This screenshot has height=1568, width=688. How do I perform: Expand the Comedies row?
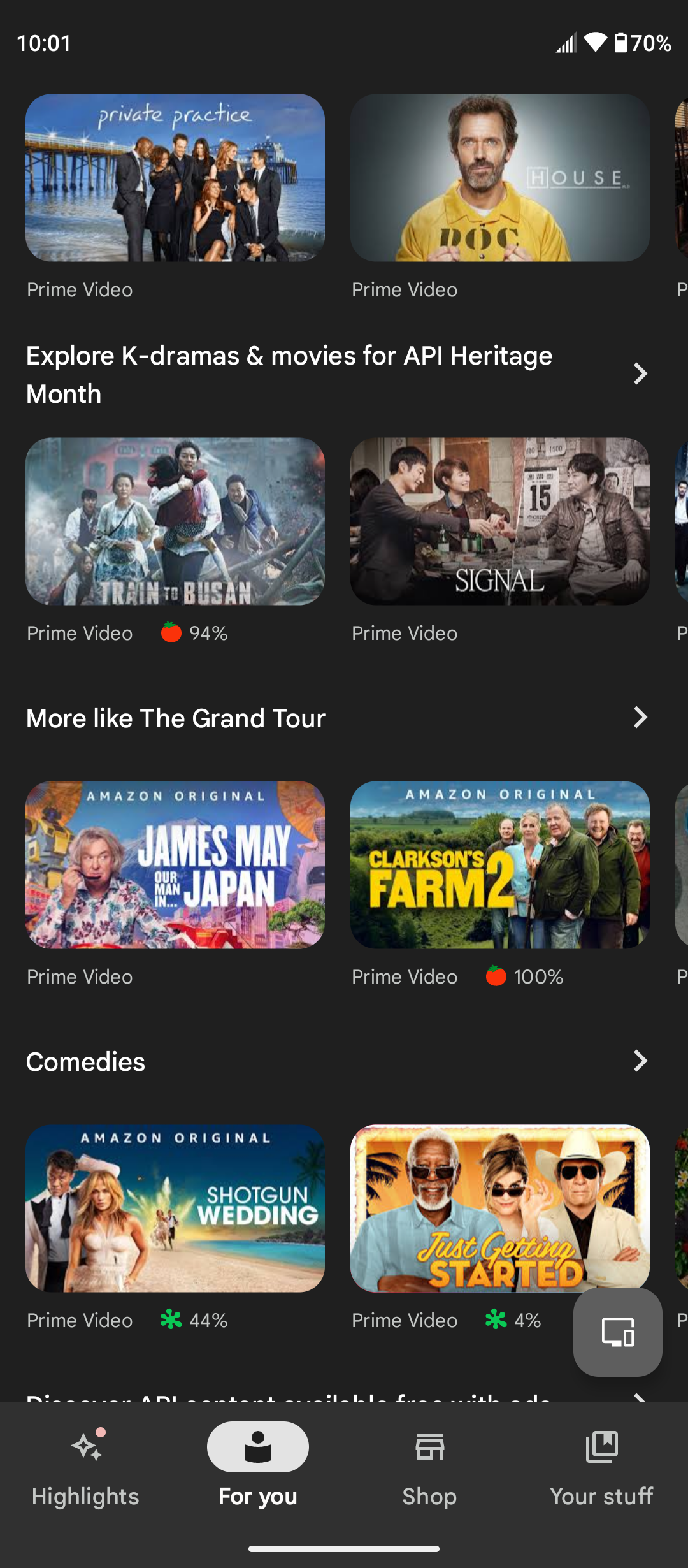[640, 1061]
